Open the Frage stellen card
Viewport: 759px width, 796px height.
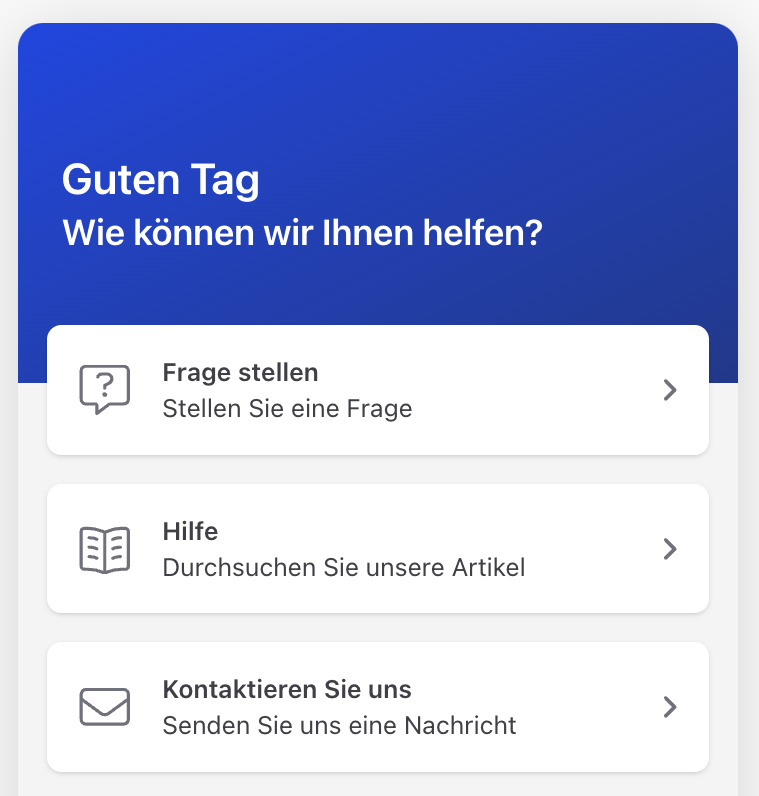(377, 390)
